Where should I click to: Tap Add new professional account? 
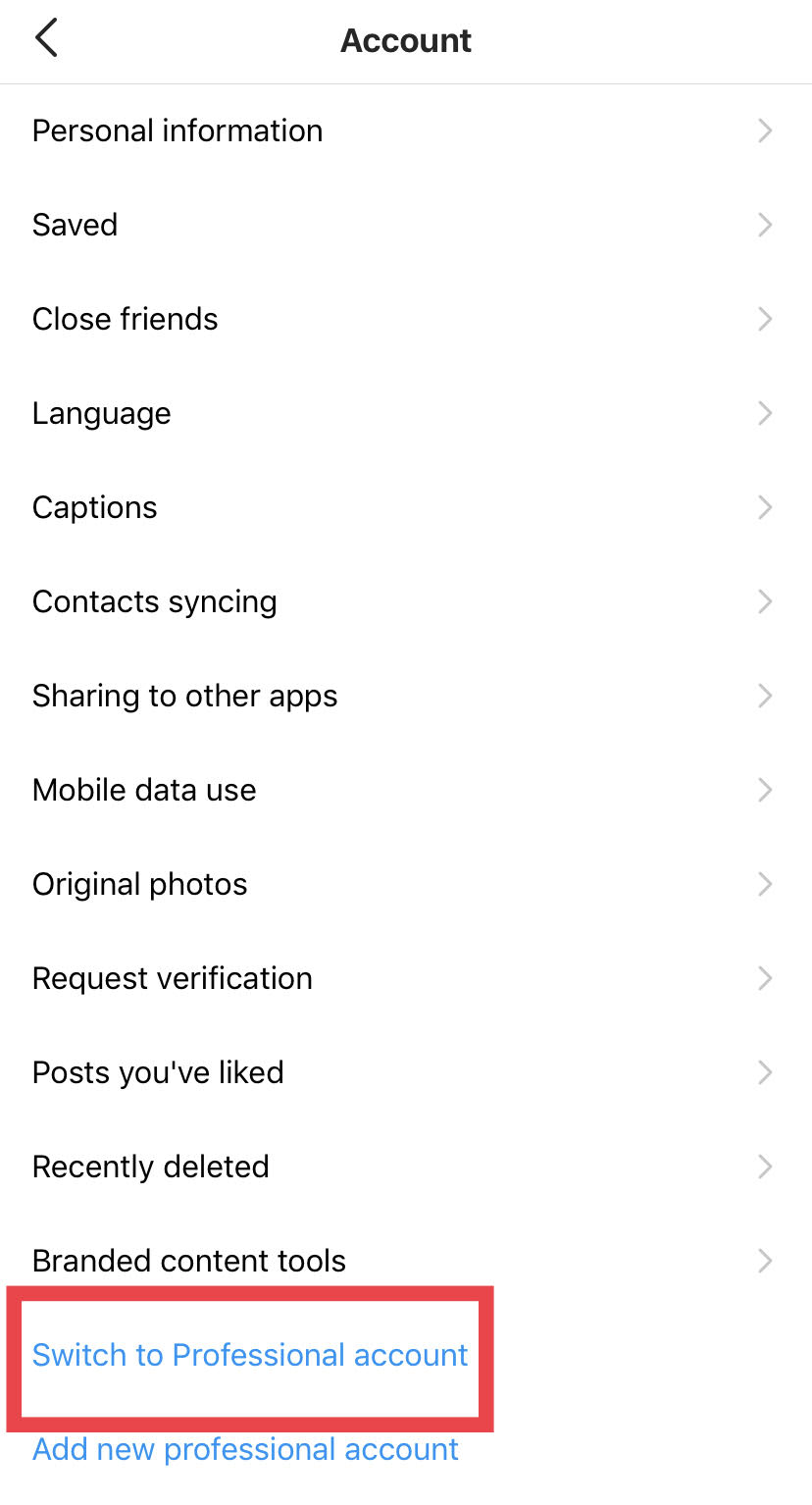point(245,1449)
